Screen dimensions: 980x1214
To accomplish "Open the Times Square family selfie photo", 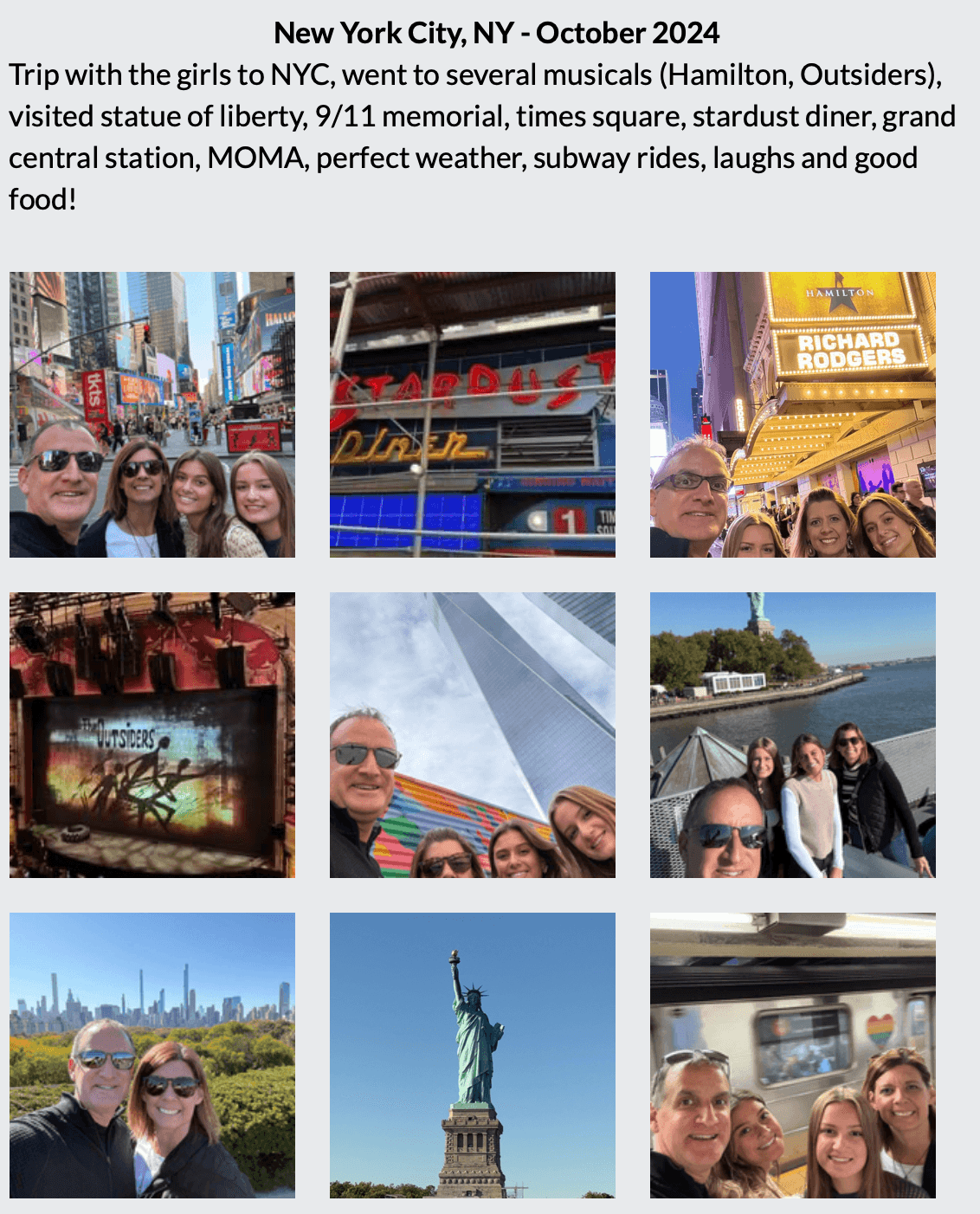I will (x=152, y=415).
